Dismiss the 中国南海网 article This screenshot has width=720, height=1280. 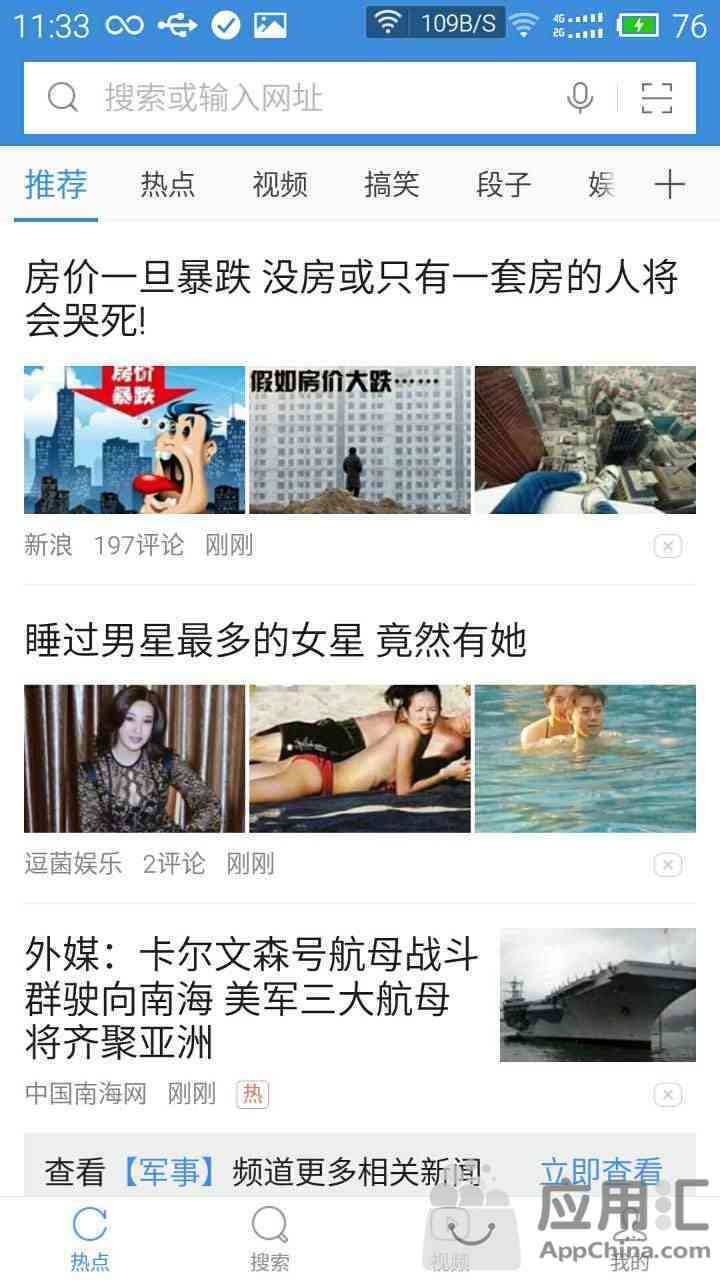668,1095
